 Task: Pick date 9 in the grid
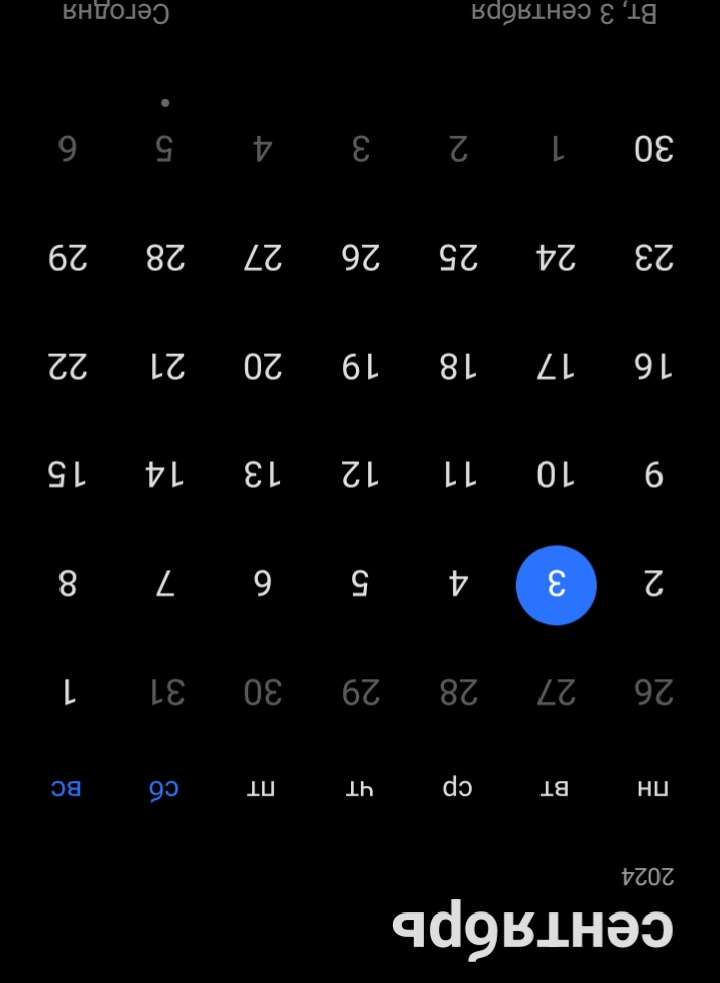point(653,475)
